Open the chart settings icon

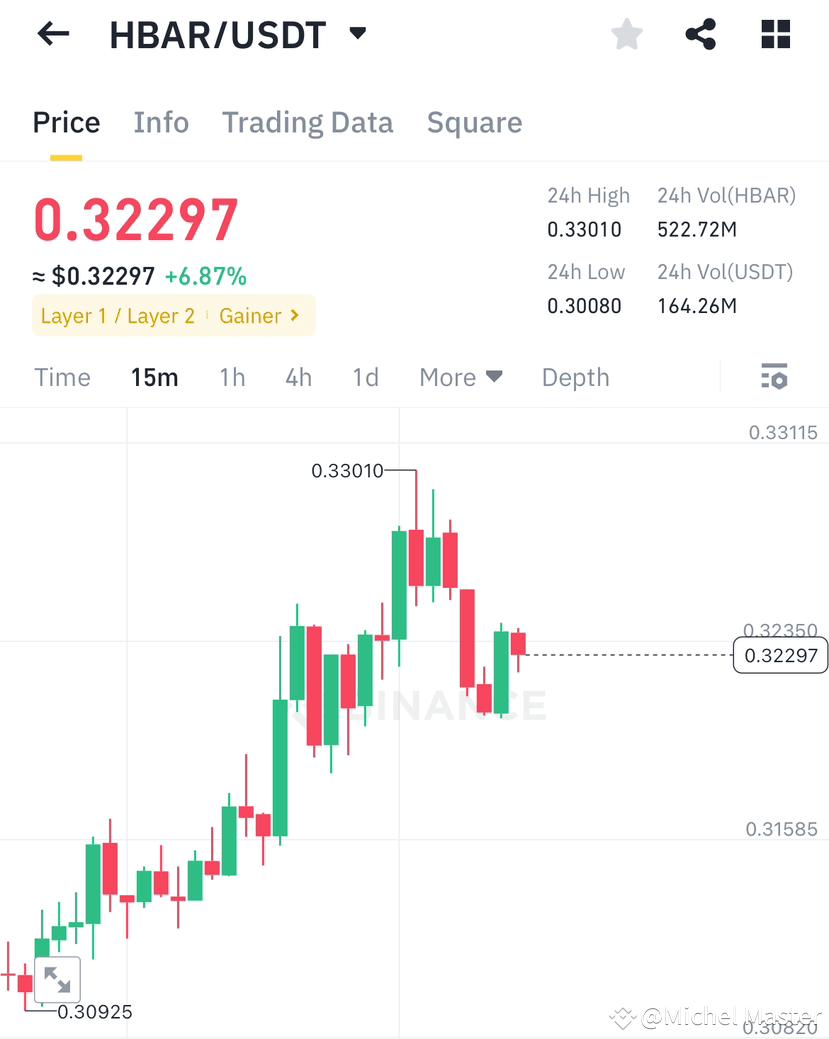773,377
